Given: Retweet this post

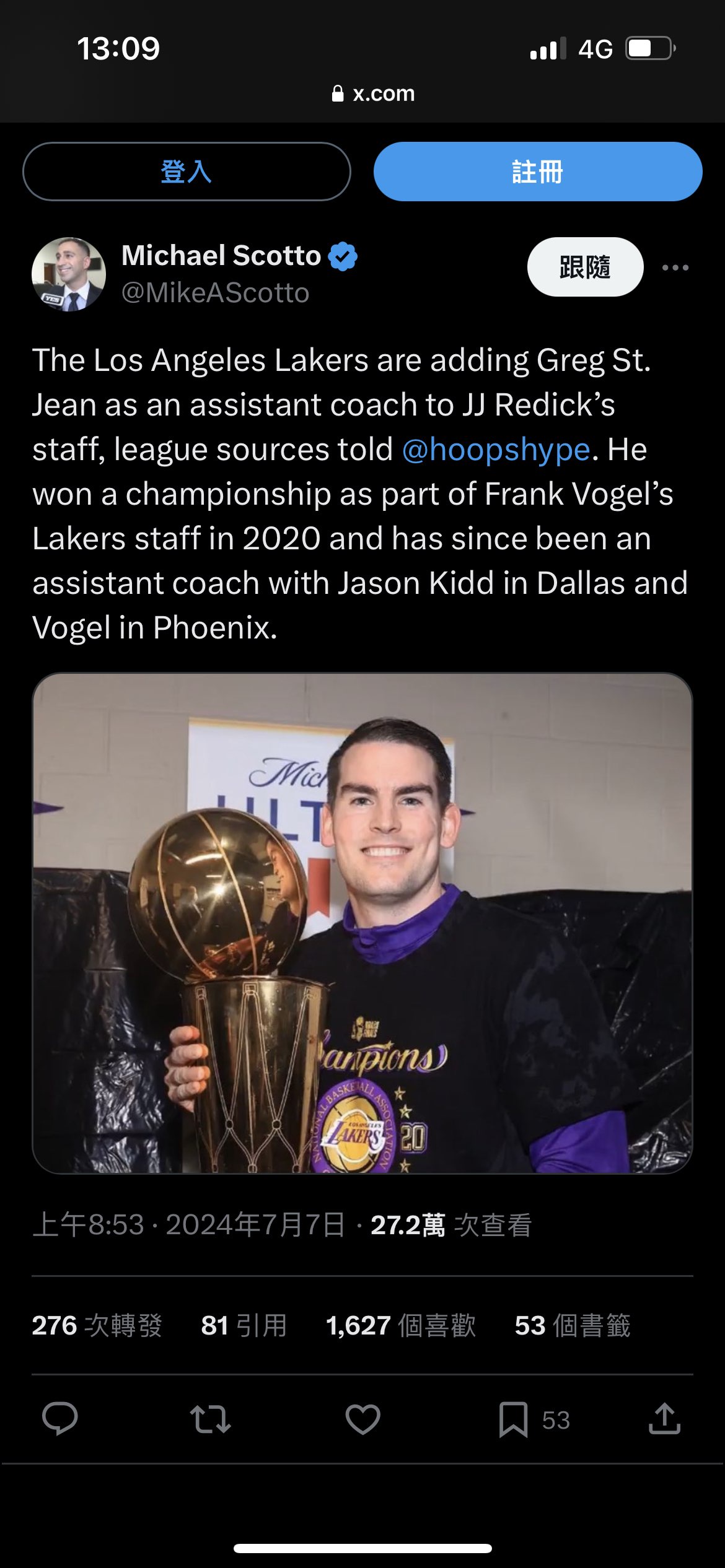Looking at the screenshot, I should [211, 1419].
